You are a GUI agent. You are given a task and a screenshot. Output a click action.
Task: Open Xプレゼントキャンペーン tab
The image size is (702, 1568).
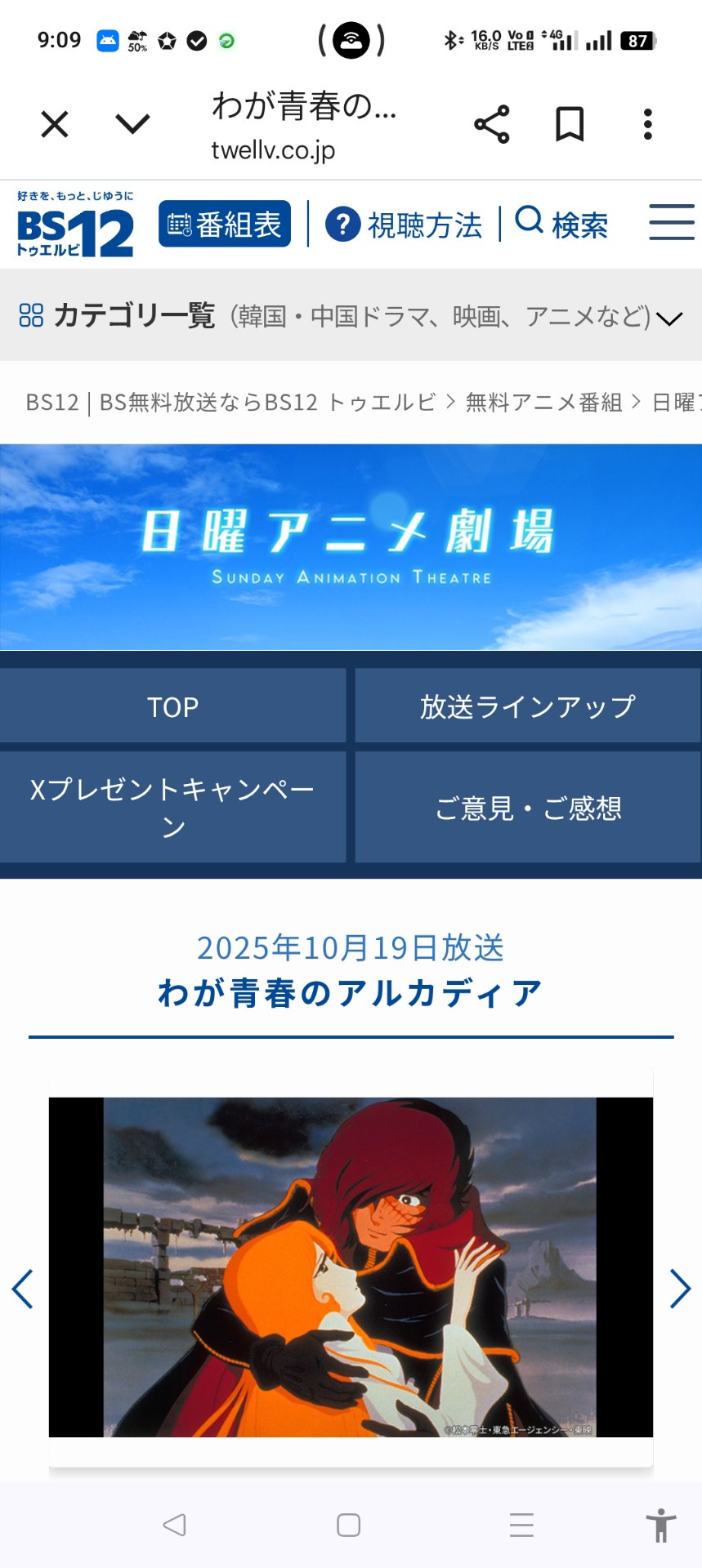pos(172,808)
